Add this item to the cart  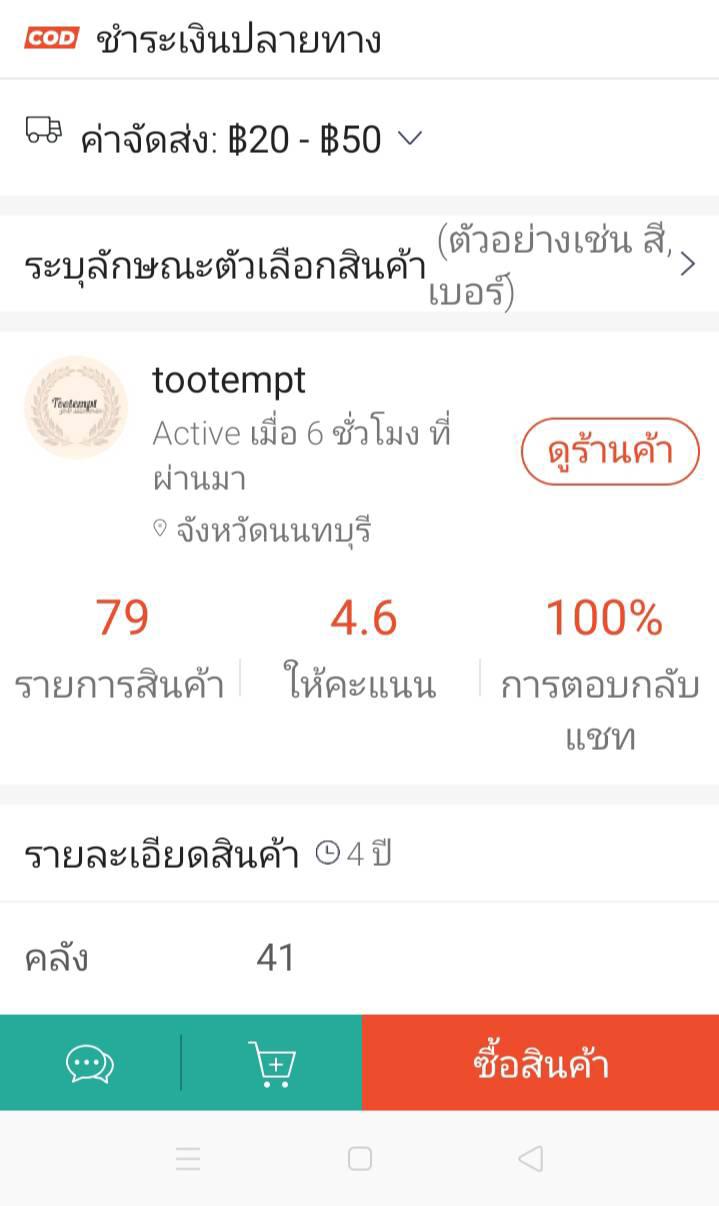271,1063
